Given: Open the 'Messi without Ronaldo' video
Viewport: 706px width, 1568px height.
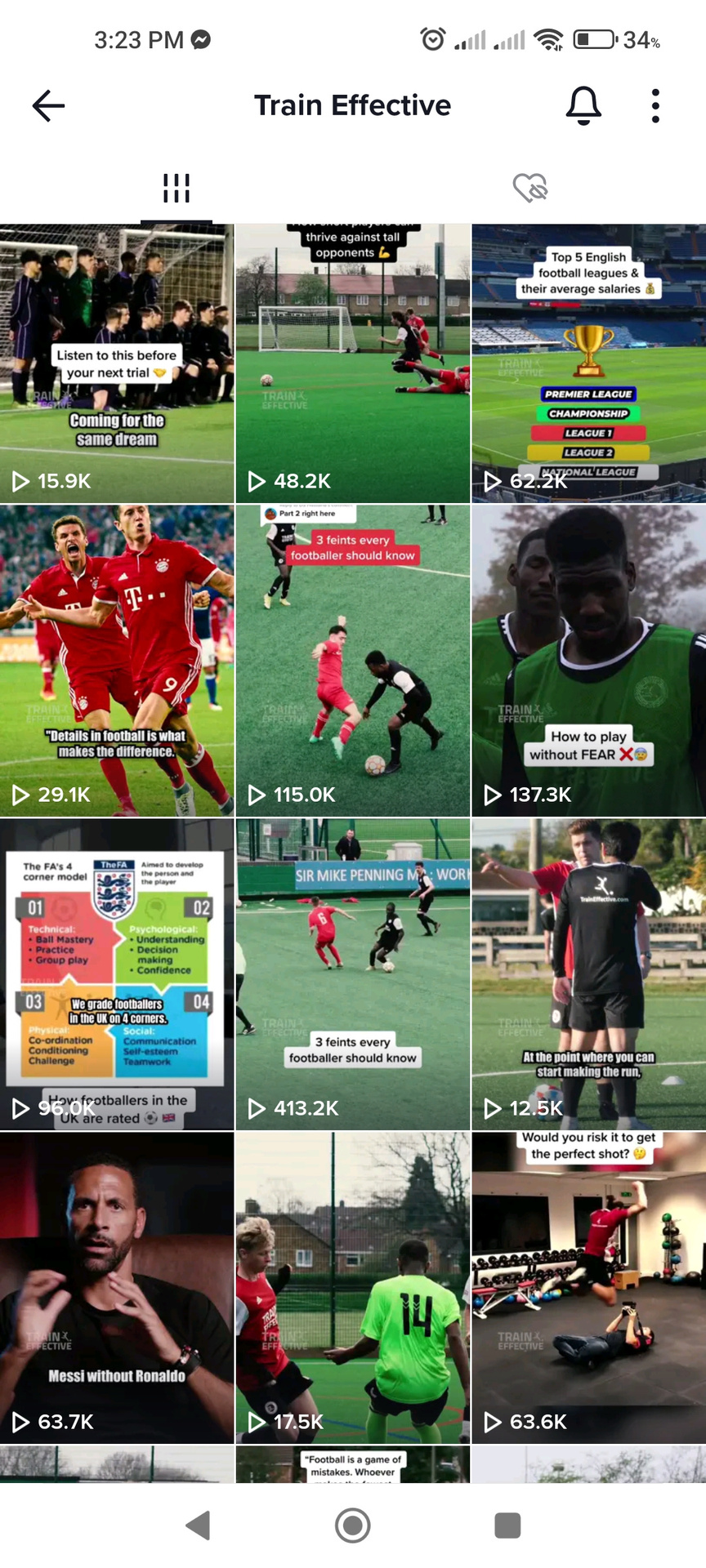Looking at the screenshot, I should pyautogui.click(x=117, y=1288).
